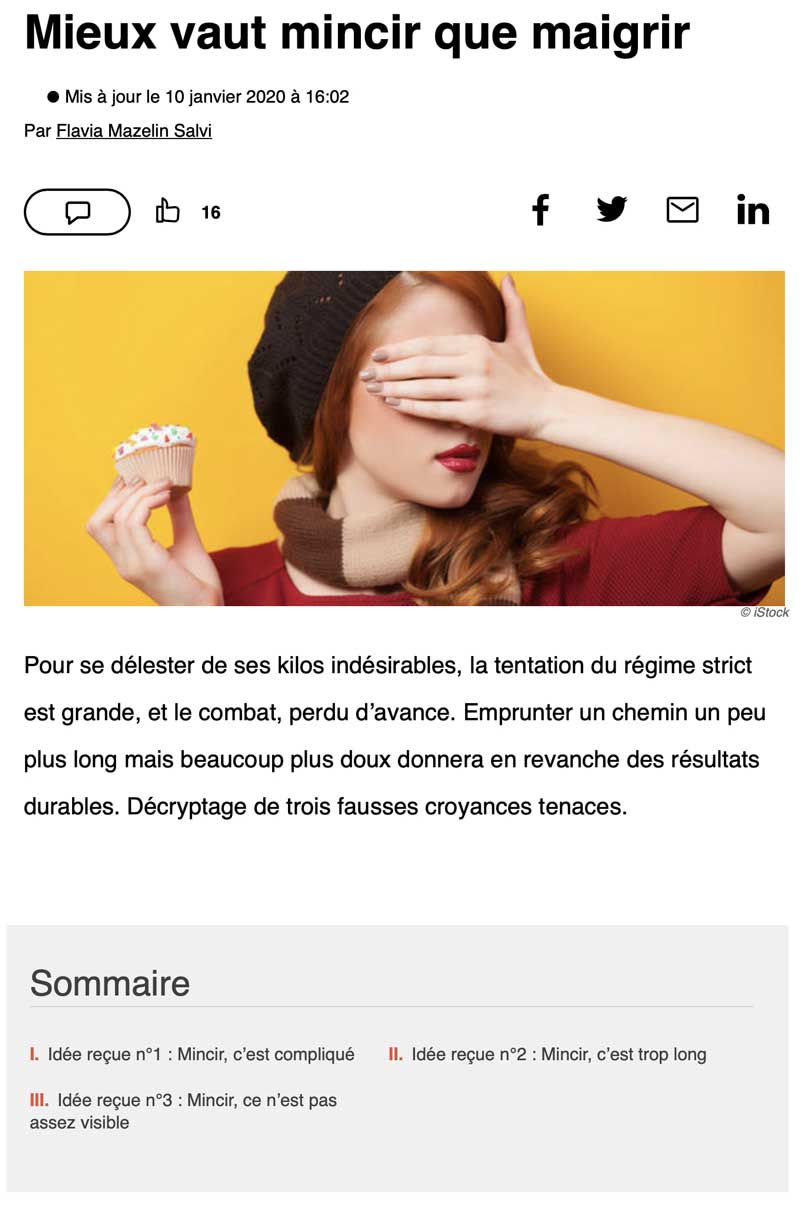This screenshot has width=800, height=1207.
Task: Go to Idée reçue n°2: trop long
Action: point(558,1054)
